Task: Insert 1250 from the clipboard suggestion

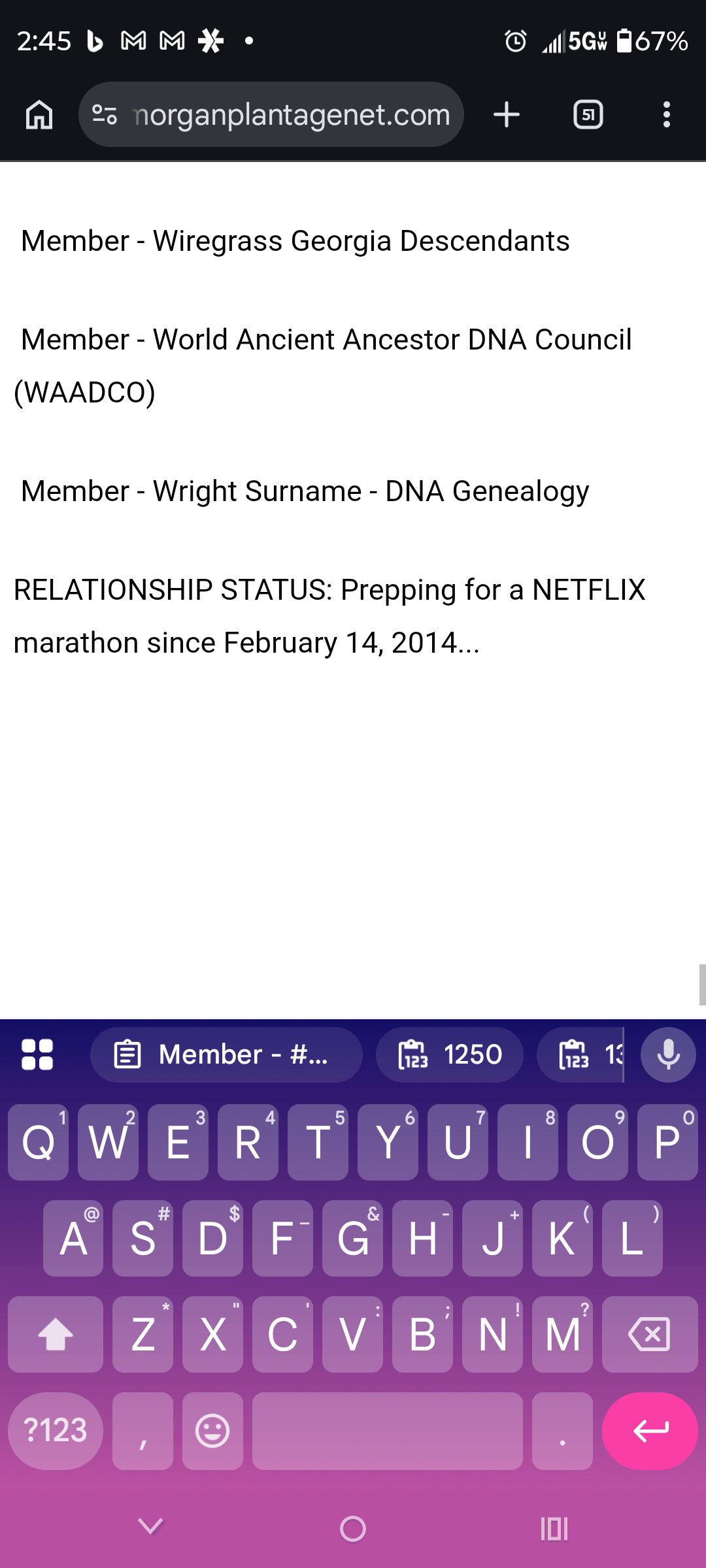Action: coord(449,1054)
